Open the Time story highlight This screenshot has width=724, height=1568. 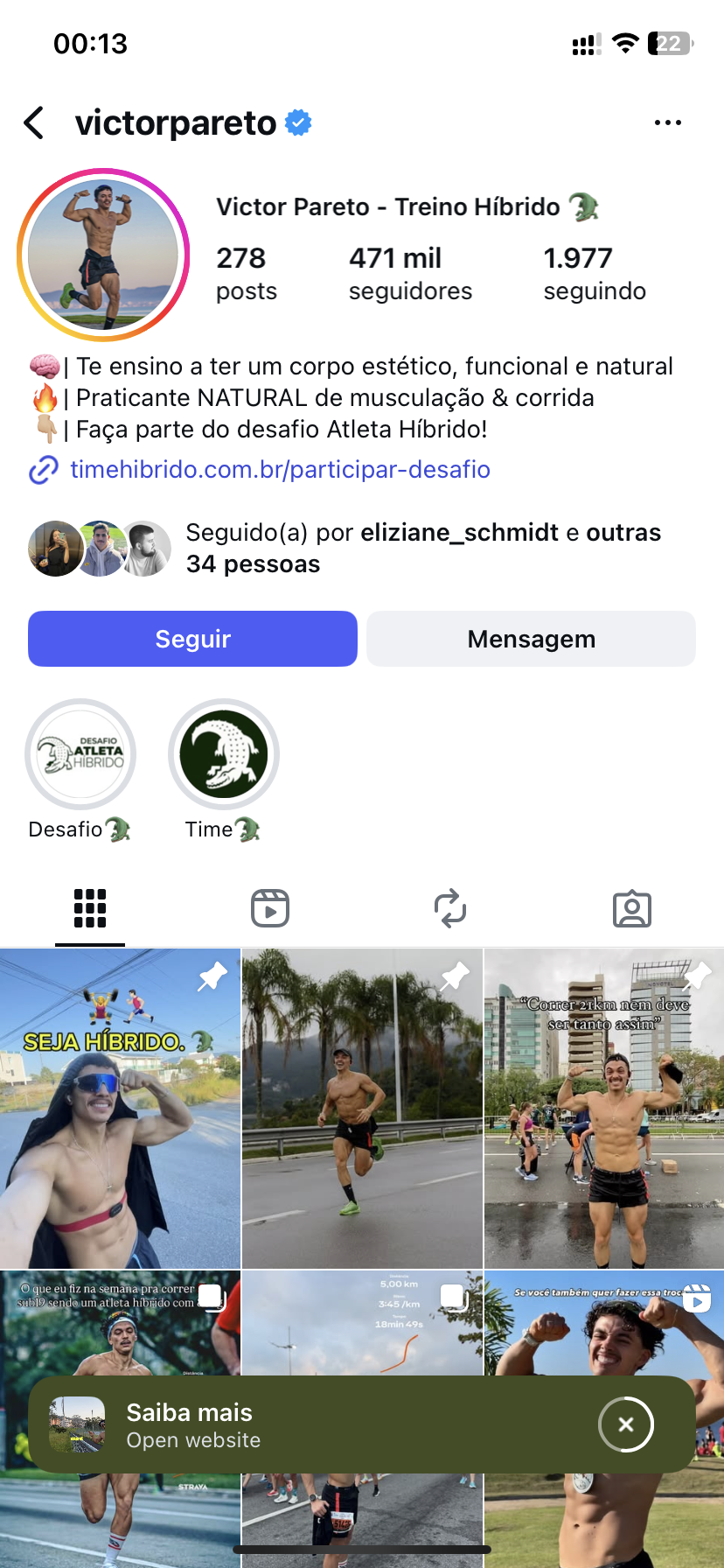223,754
